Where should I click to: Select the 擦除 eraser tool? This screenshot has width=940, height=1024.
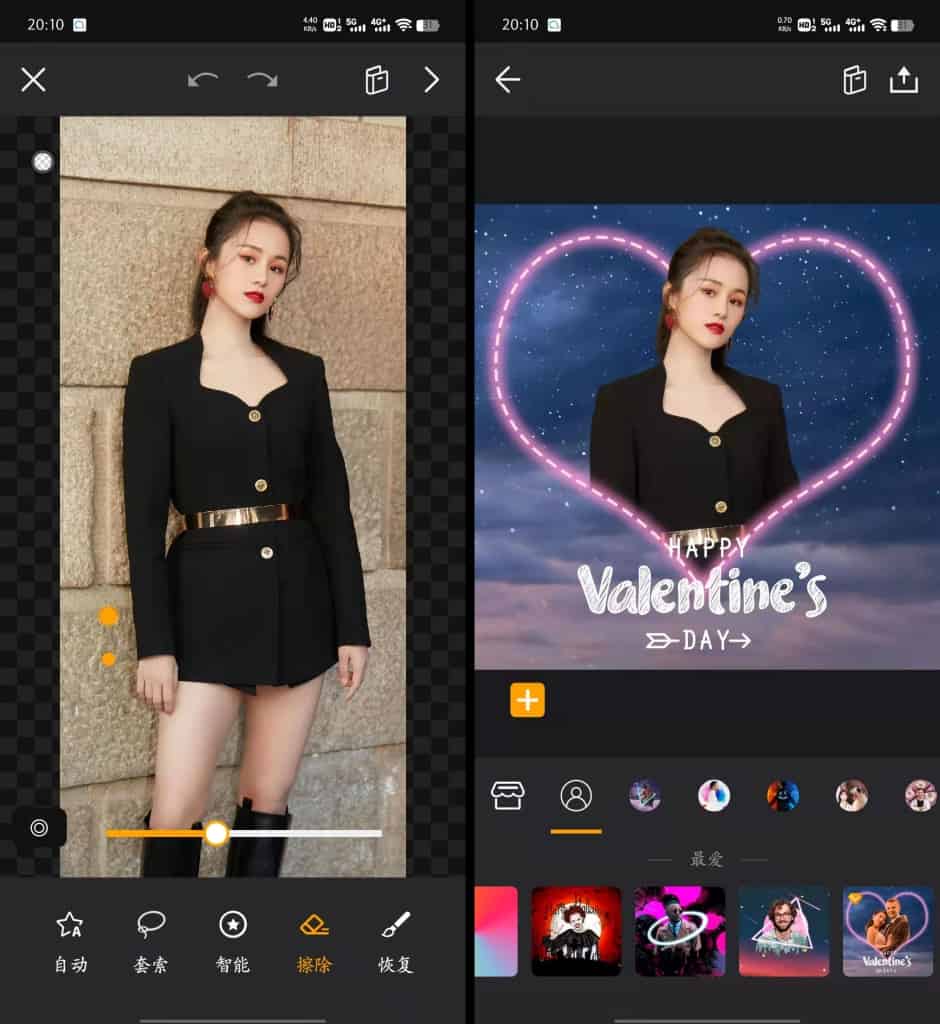tap(315, 941)
